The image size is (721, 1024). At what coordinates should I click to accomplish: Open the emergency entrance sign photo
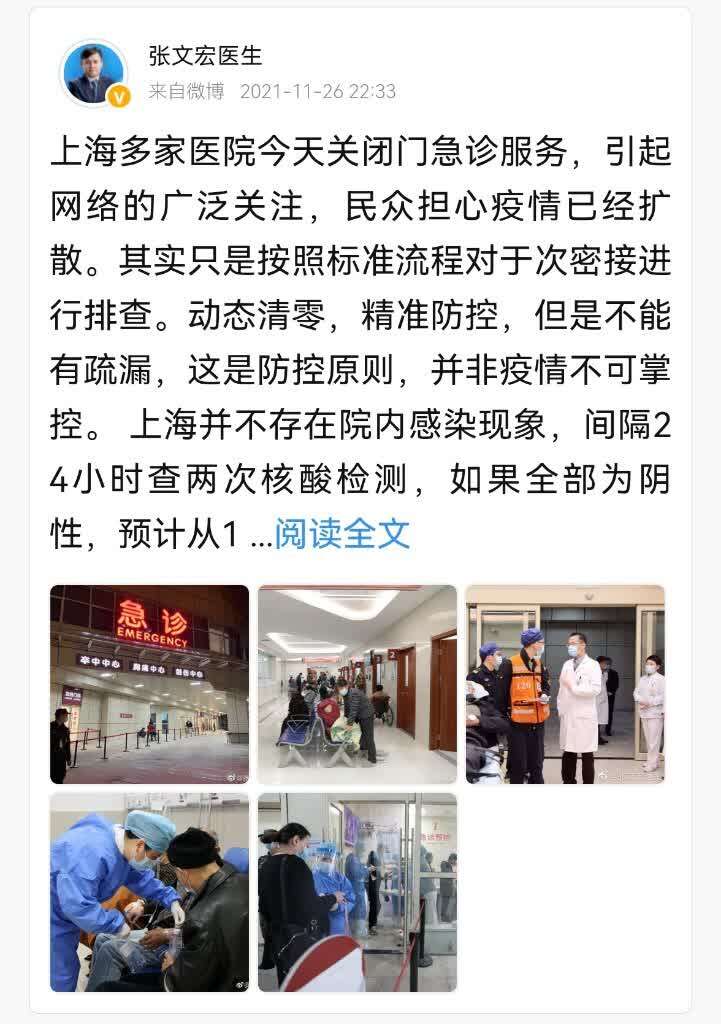click(150, 684)
